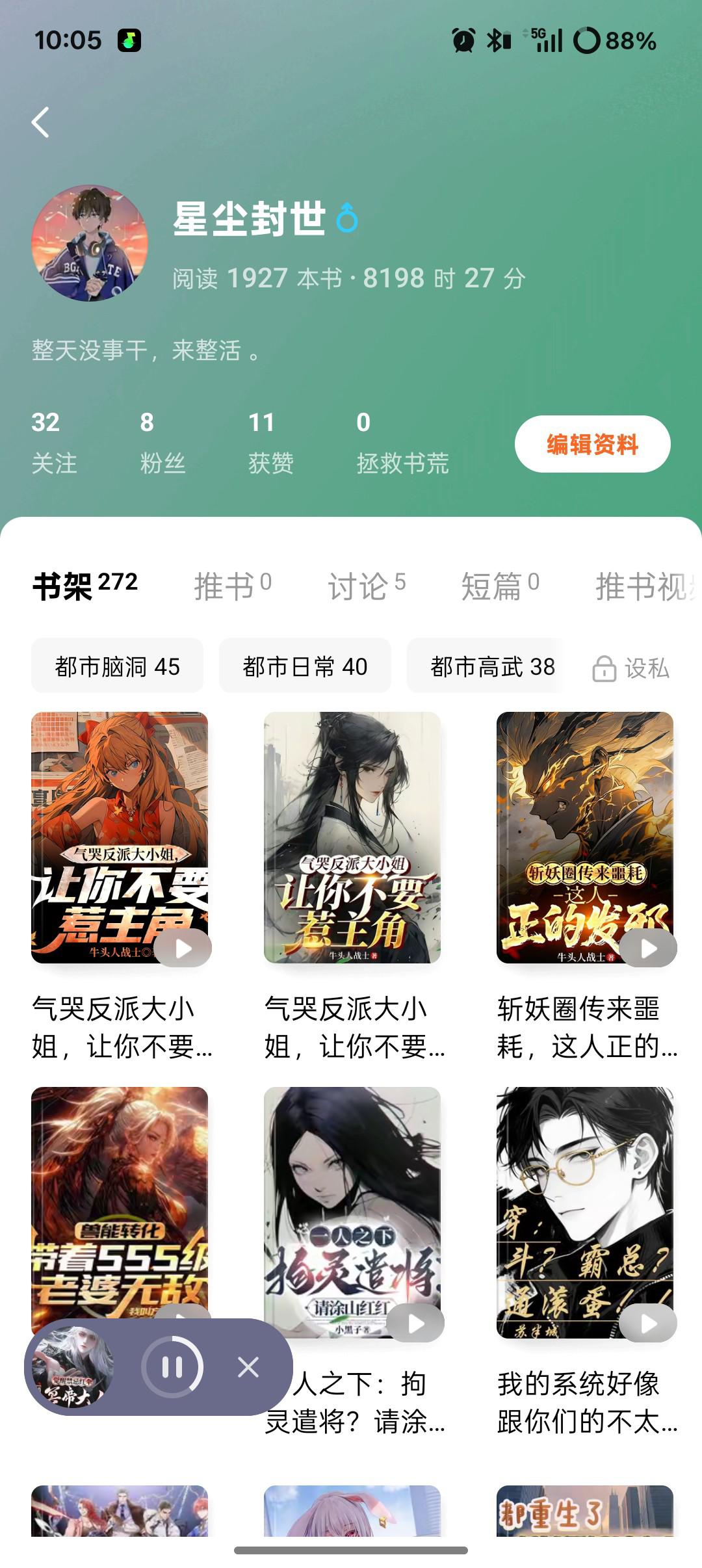
Task: Open the 短篇 tab
Action: click(499, 586)
